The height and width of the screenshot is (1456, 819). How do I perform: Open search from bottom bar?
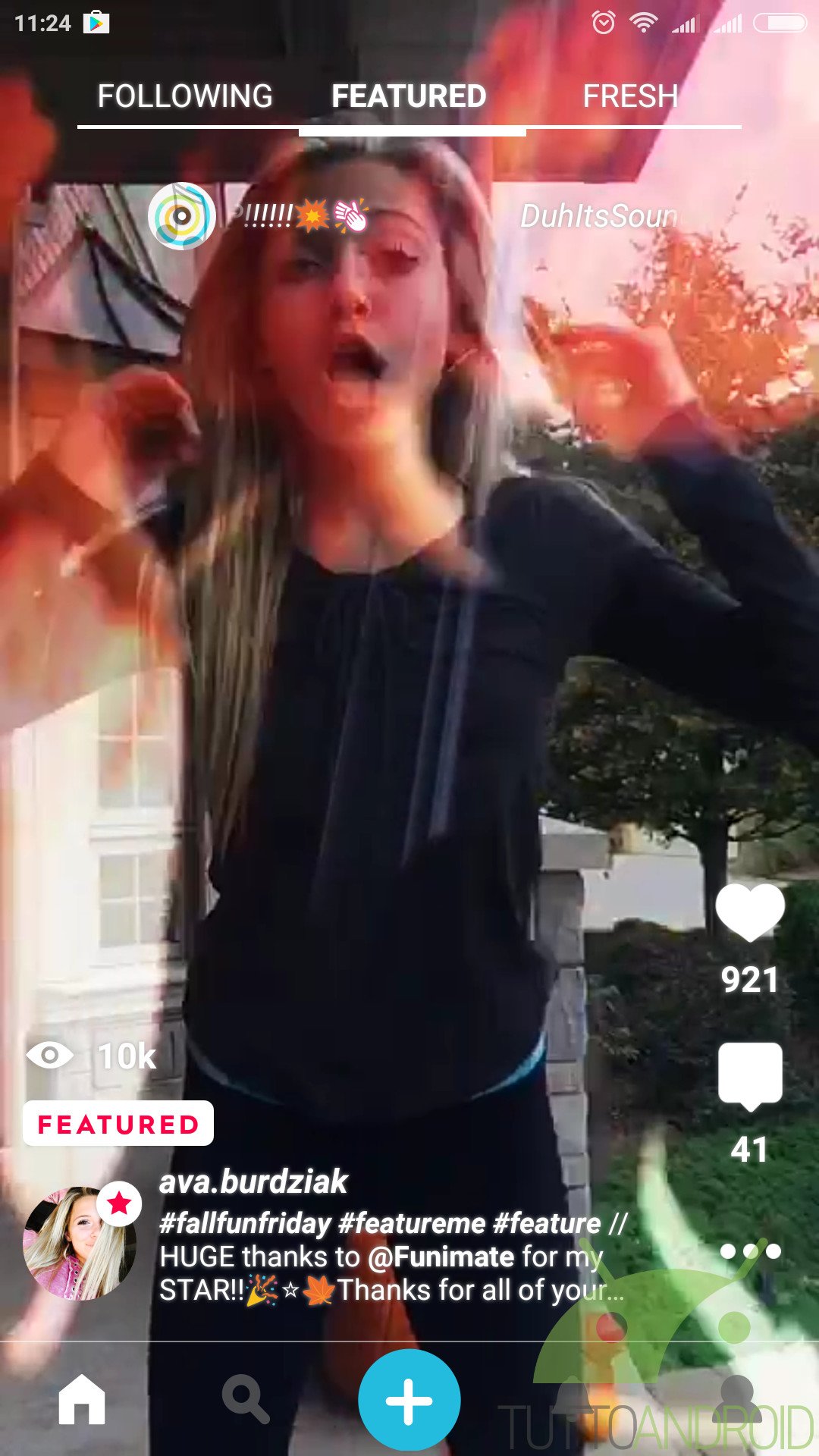[246, 1399]
